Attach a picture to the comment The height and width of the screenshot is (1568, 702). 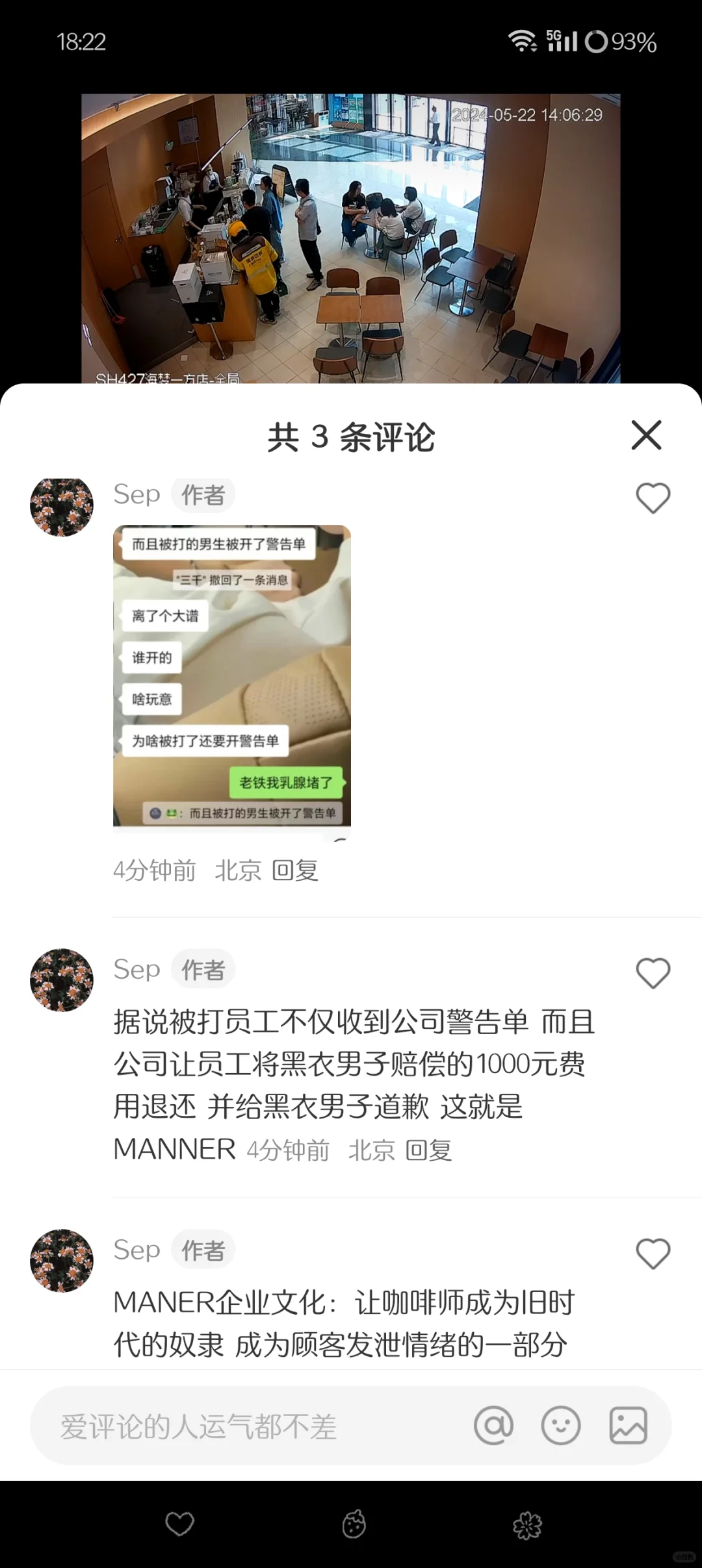pos(628,1426)
